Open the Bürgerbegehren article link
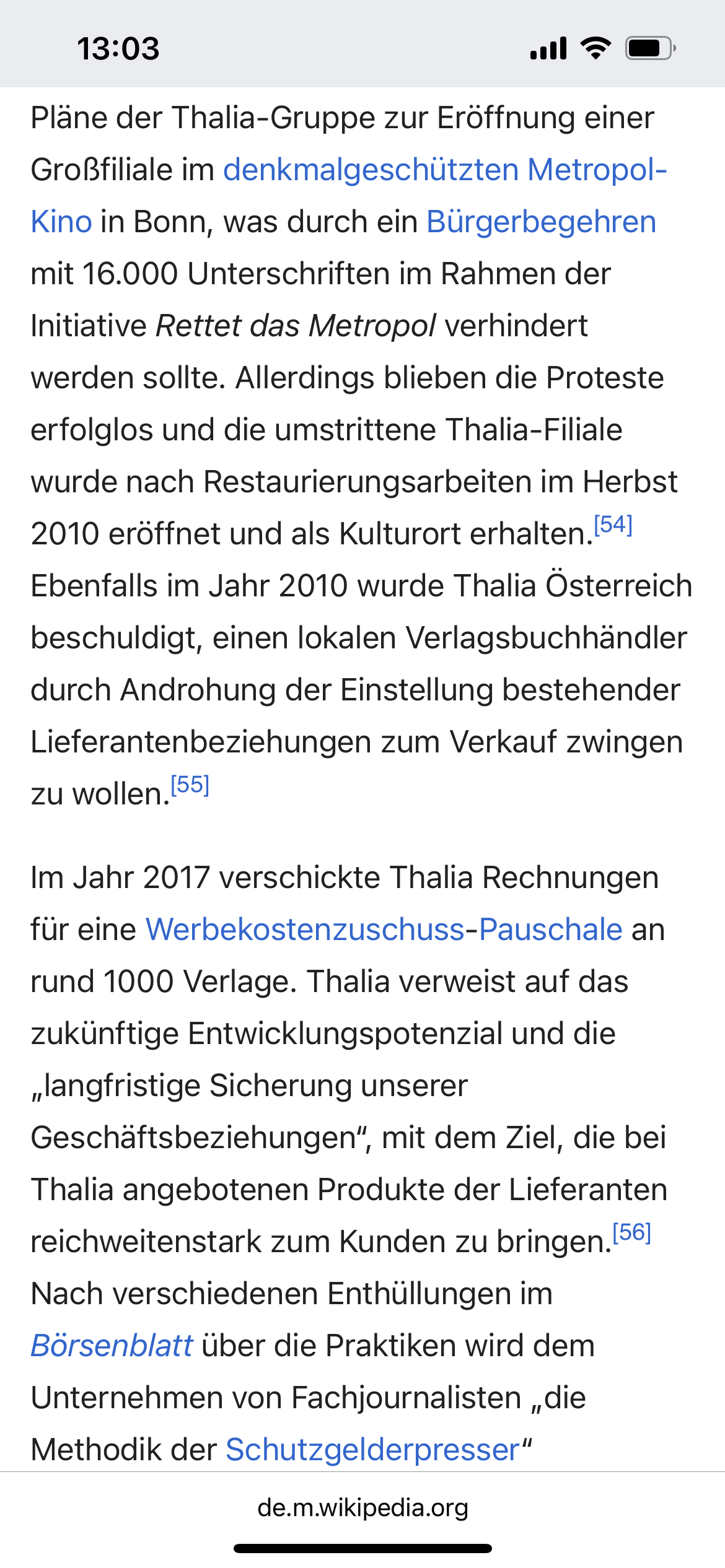725x1568 pixels. [541, 222]
